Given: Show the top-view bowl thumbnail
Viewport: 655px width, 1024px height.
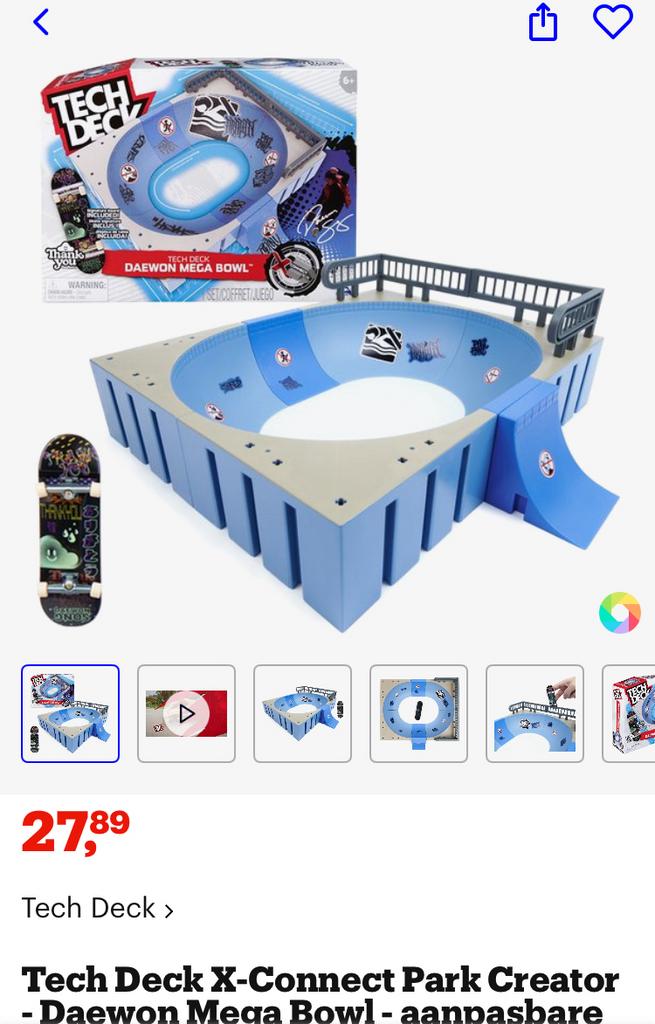Looking at the screenshot, I should (x=418, y=713).
